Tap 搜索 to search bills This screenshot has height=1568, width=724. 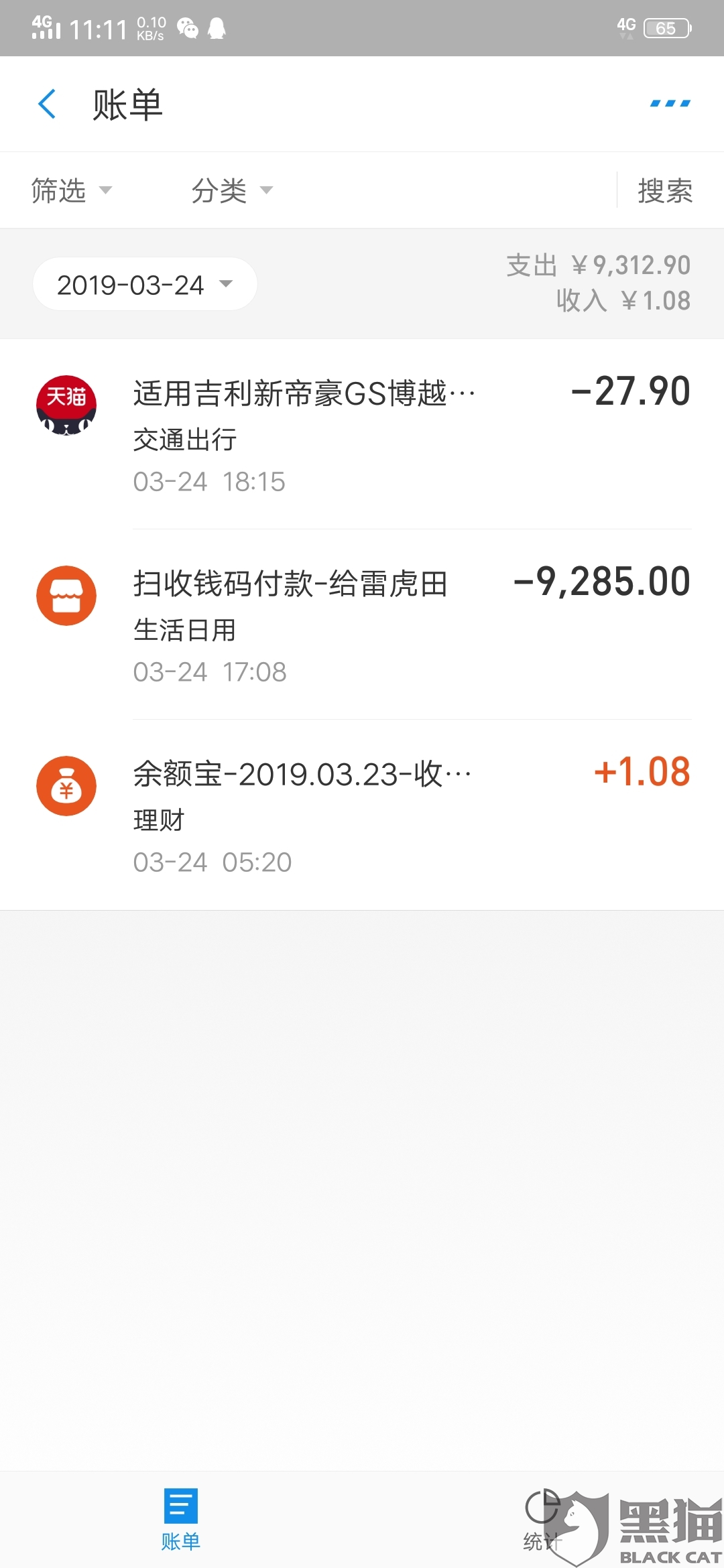[x=664, y=191]
